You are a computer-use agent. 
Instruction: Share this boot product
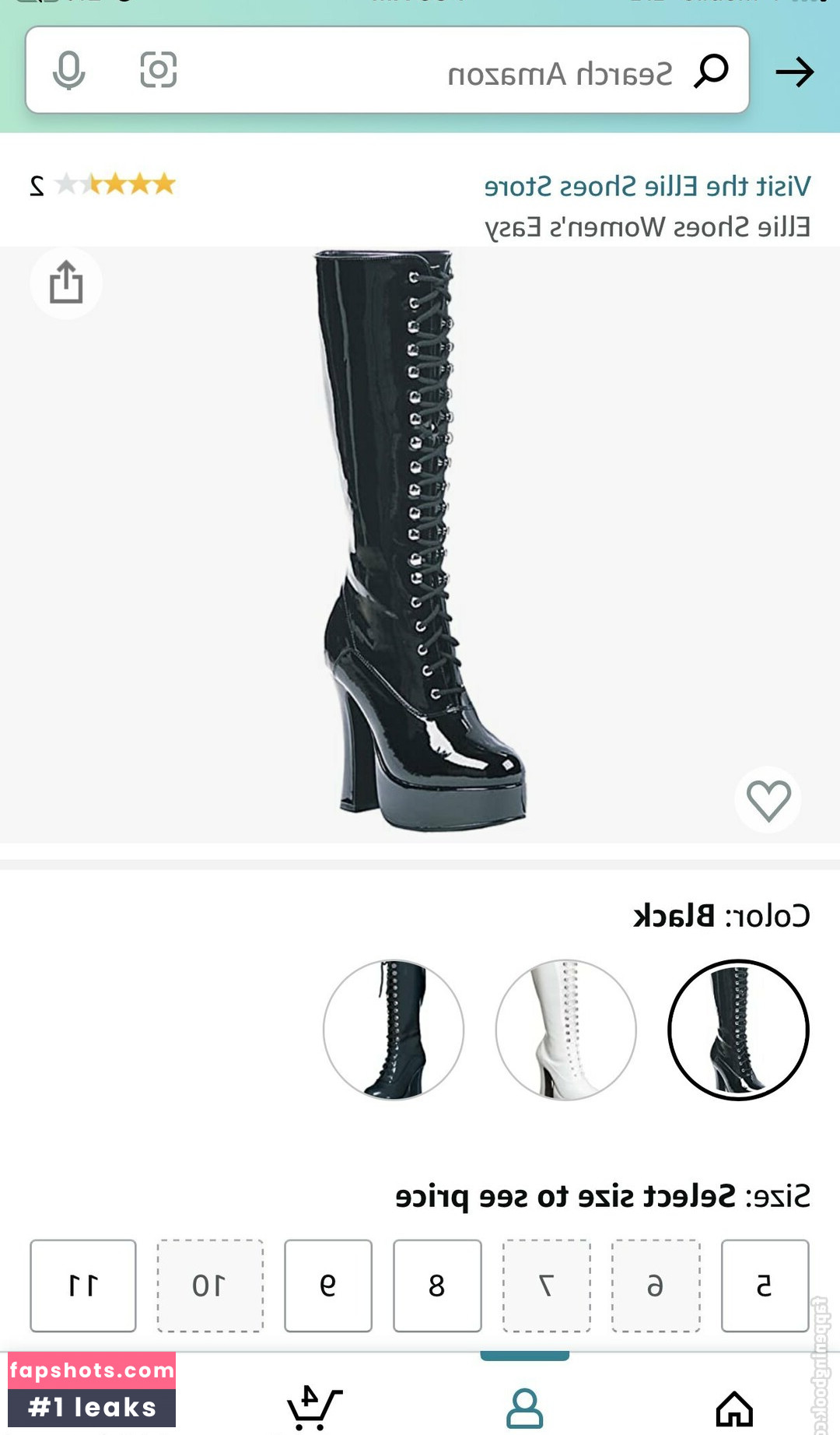click(x=66, y=282)
